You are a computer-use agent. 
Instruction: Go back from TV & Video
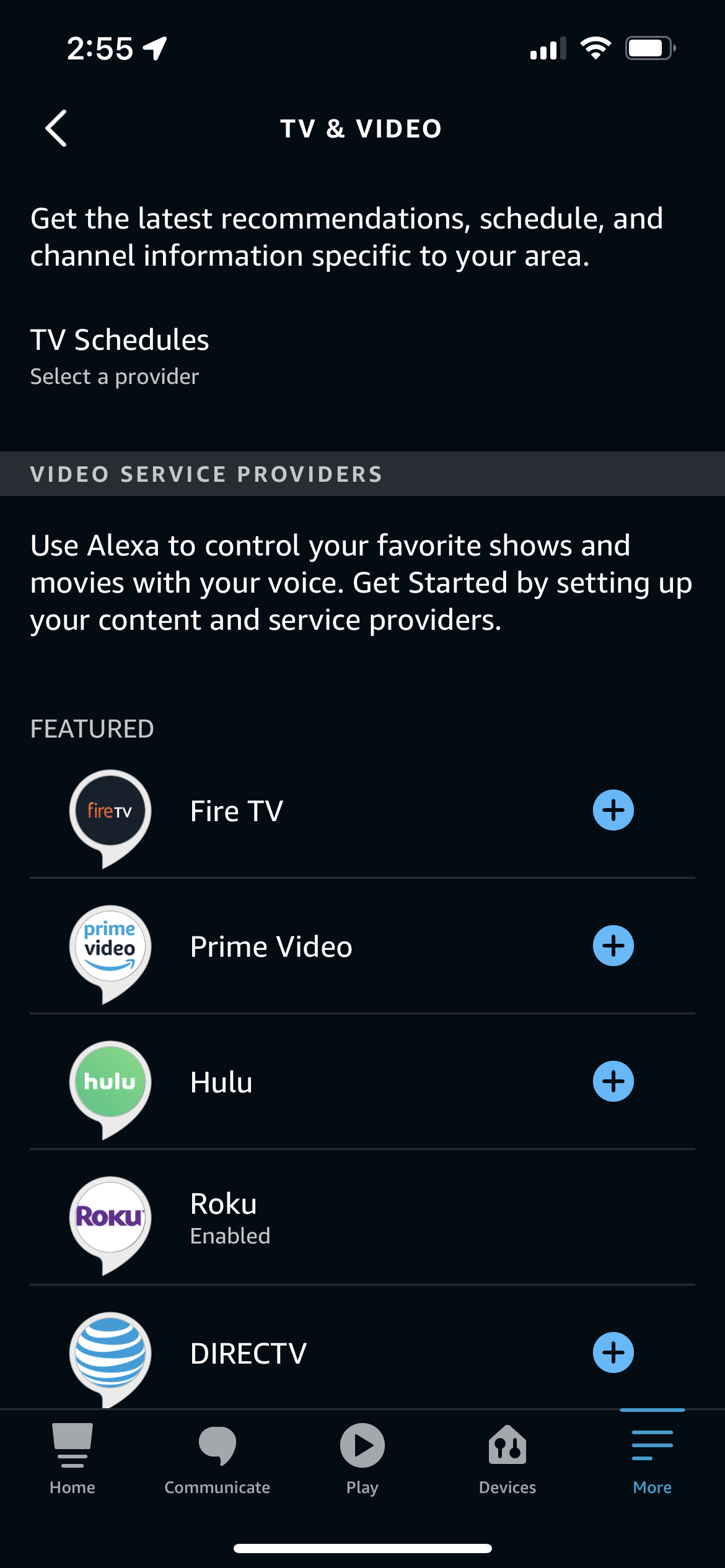(56, 129)
